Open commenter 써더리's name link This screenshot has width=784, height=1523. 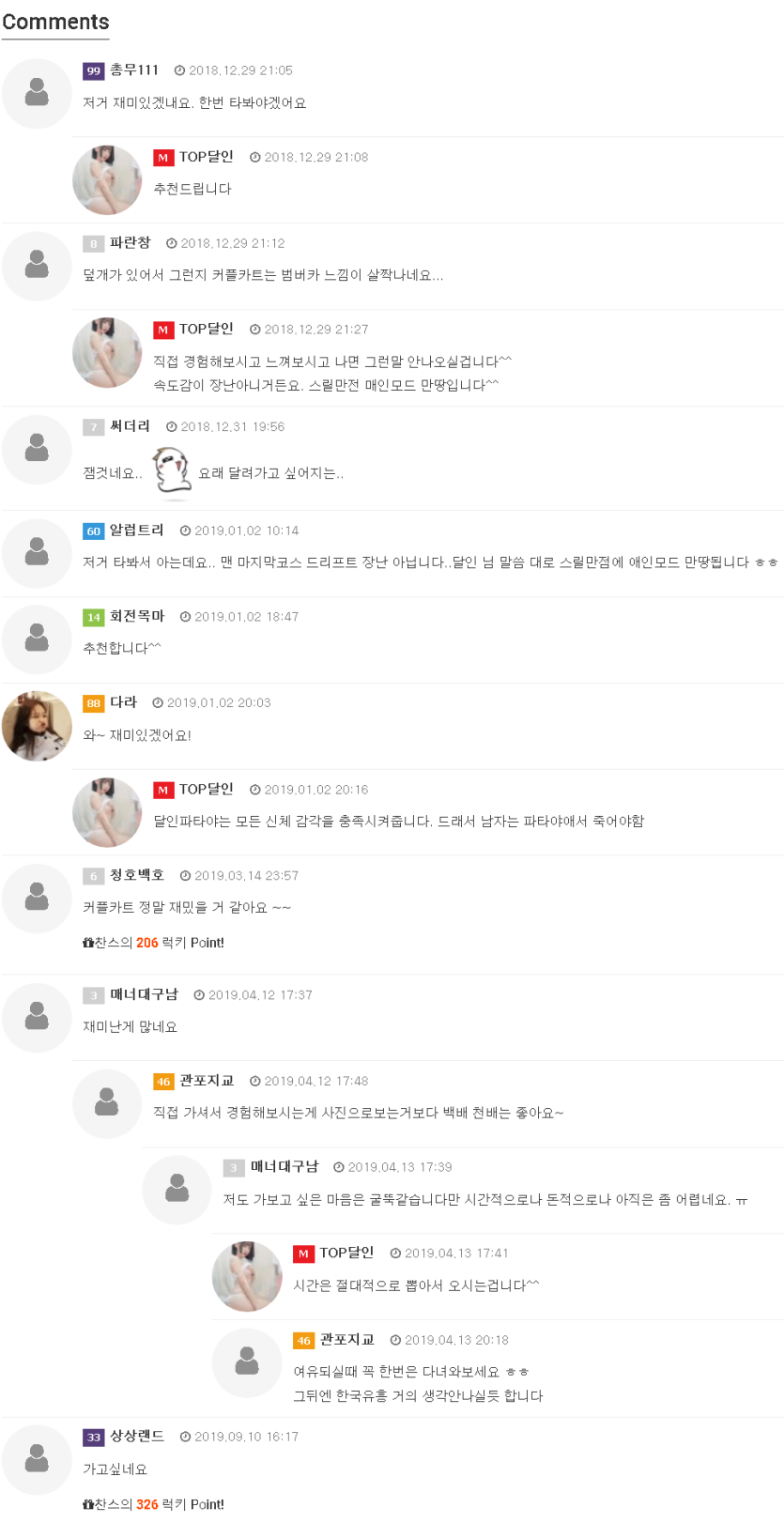pos(130,426)
